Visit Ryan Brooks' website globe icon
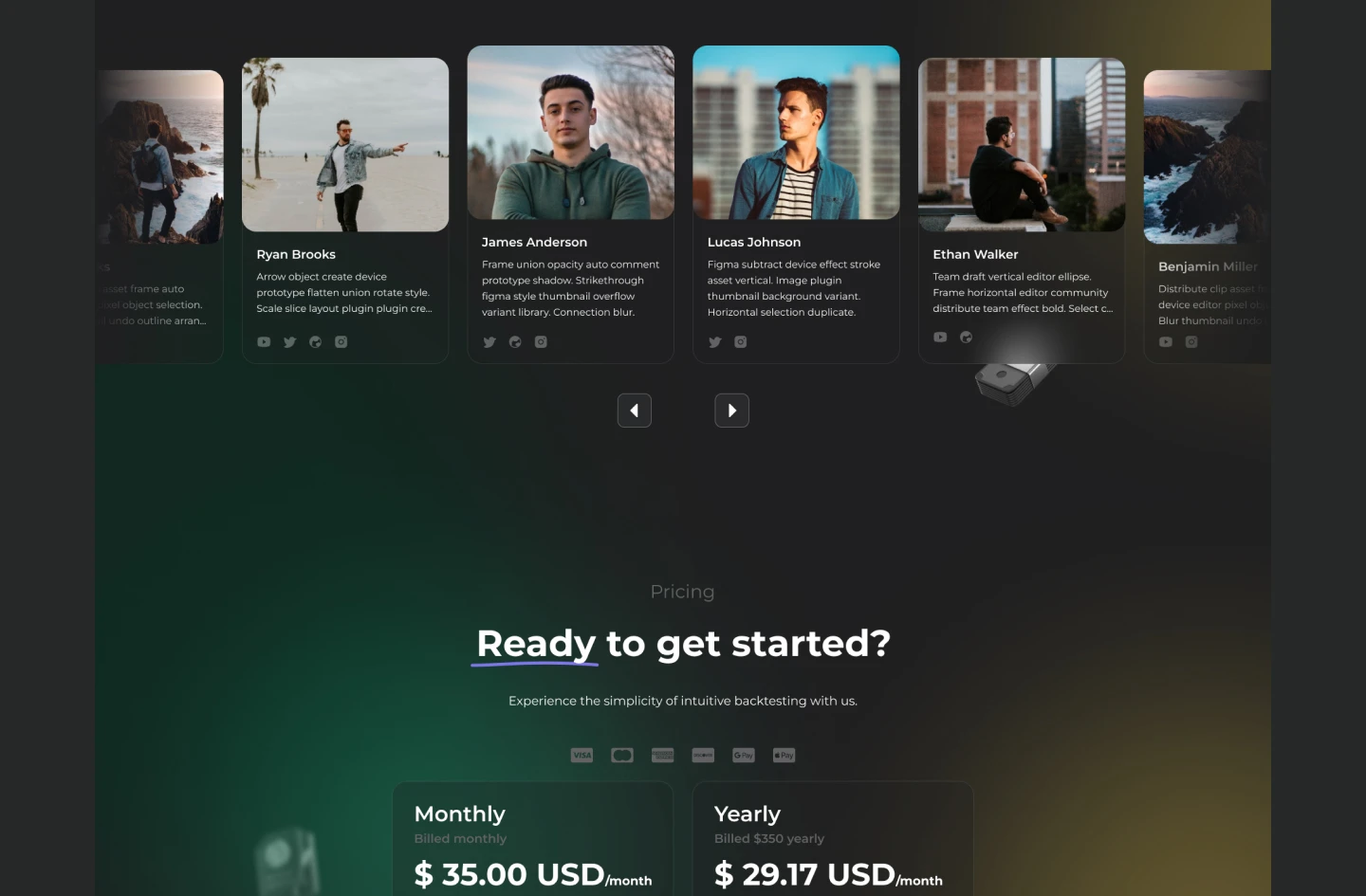The image size is (1366, 896). click(315, 342)
